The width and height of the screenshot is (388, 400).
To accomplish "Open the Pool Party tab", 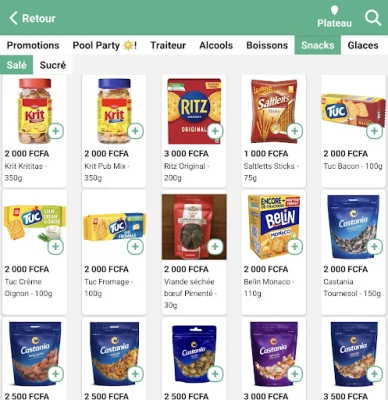I will pos(105,45).
